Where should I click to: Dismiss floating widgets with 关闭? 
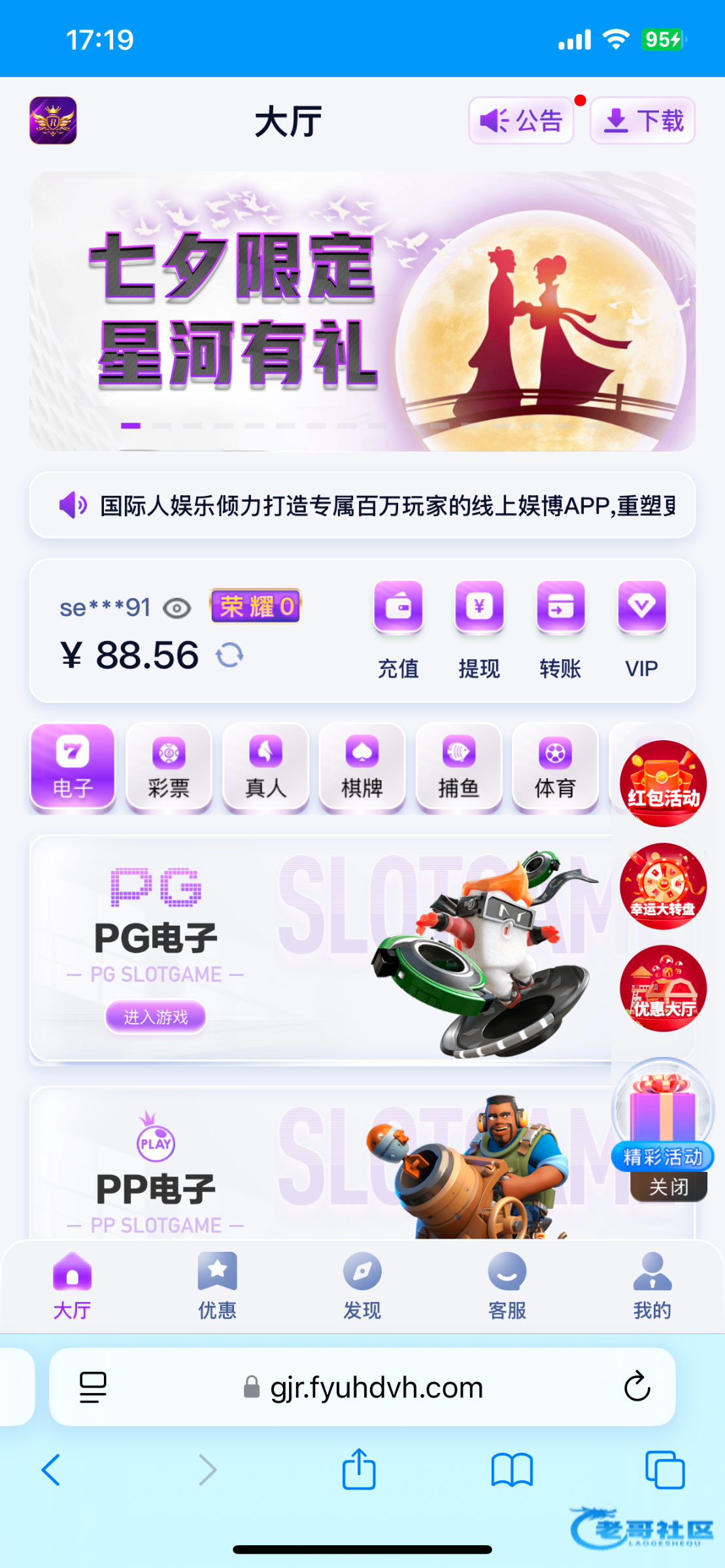click(x=668, y=1186)
